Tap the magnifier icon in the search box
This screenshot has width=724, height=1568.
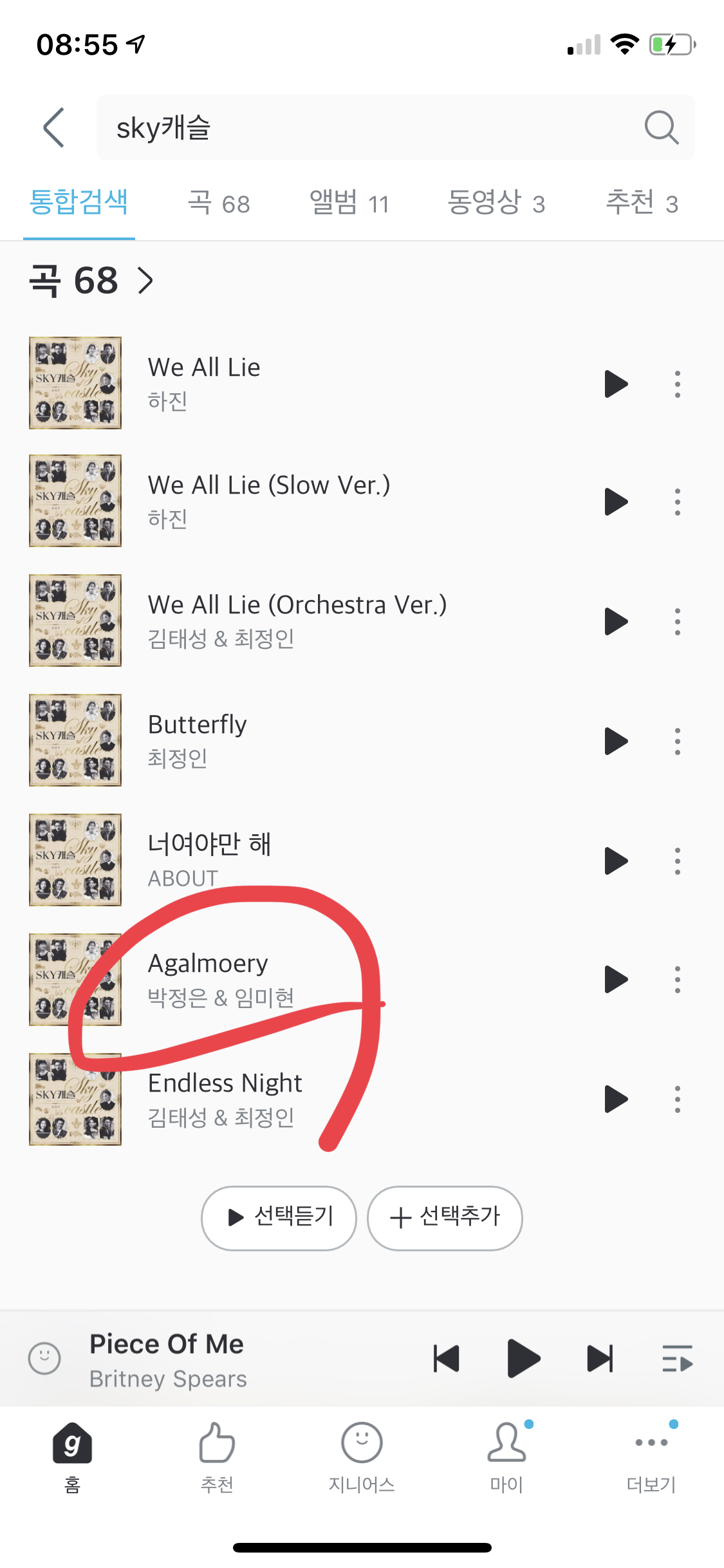tap(661, 127)
